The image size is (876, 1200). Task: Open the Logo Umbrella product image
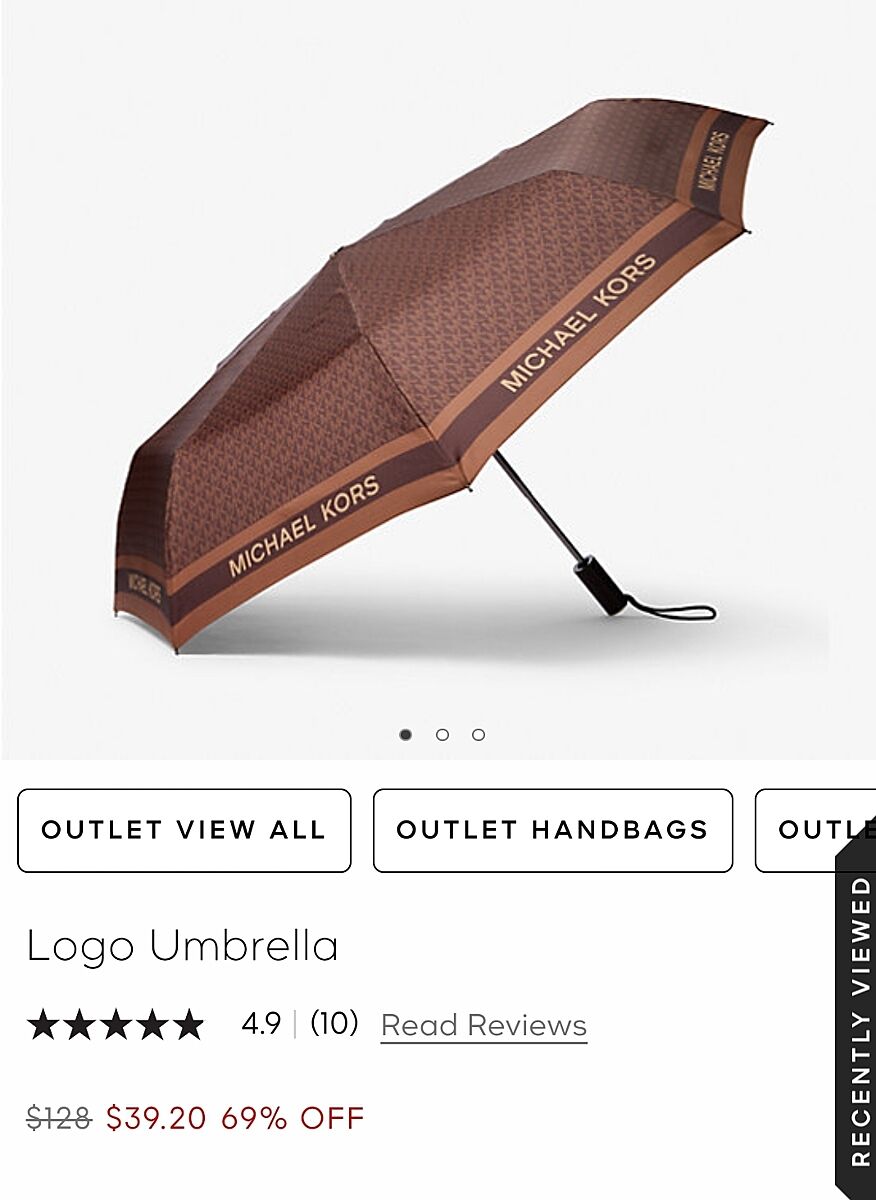tap(440, 380)
